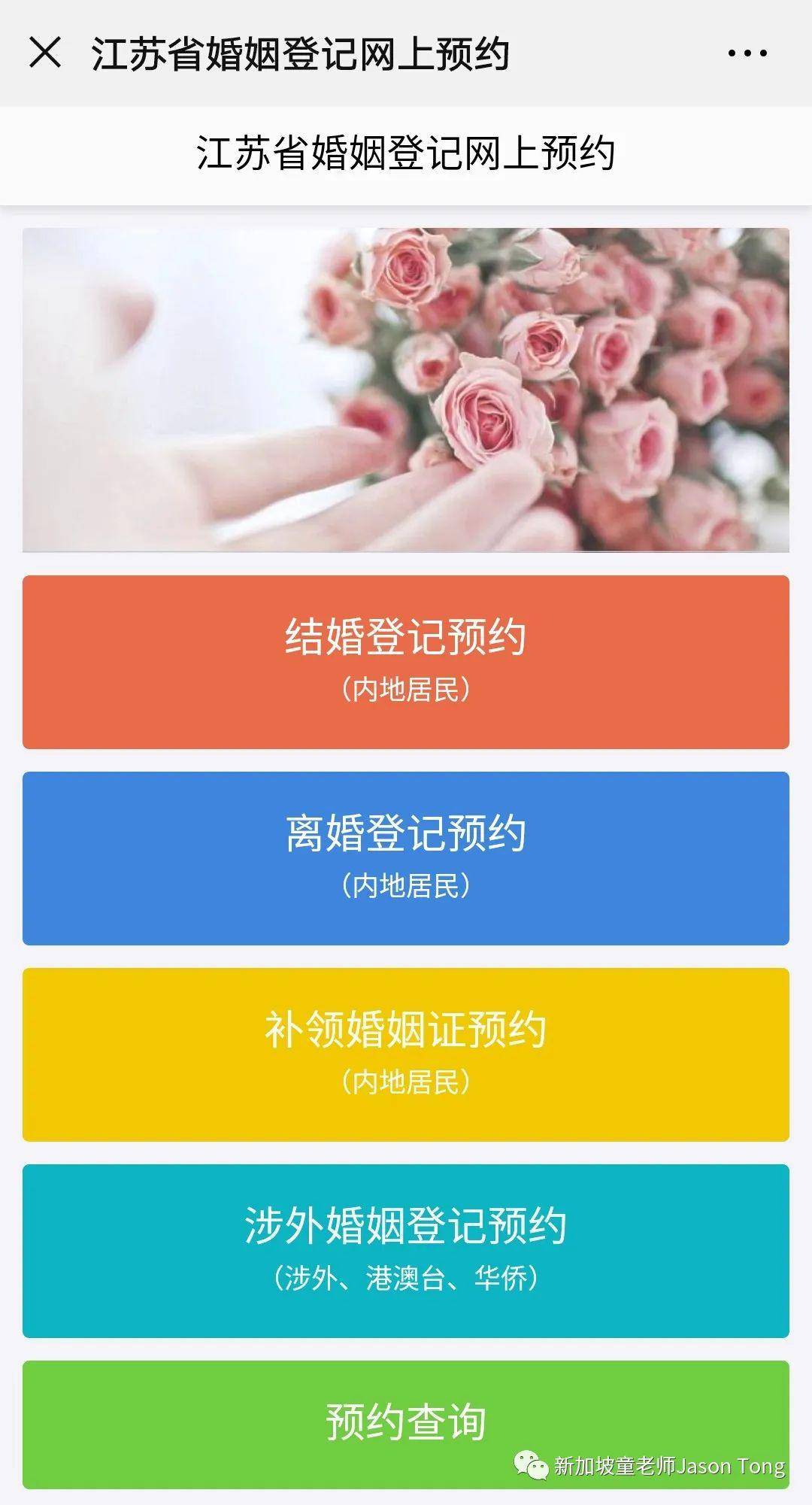
Task: Close the 江苏省婚姻登记网上预约 page
Action: 45,53
